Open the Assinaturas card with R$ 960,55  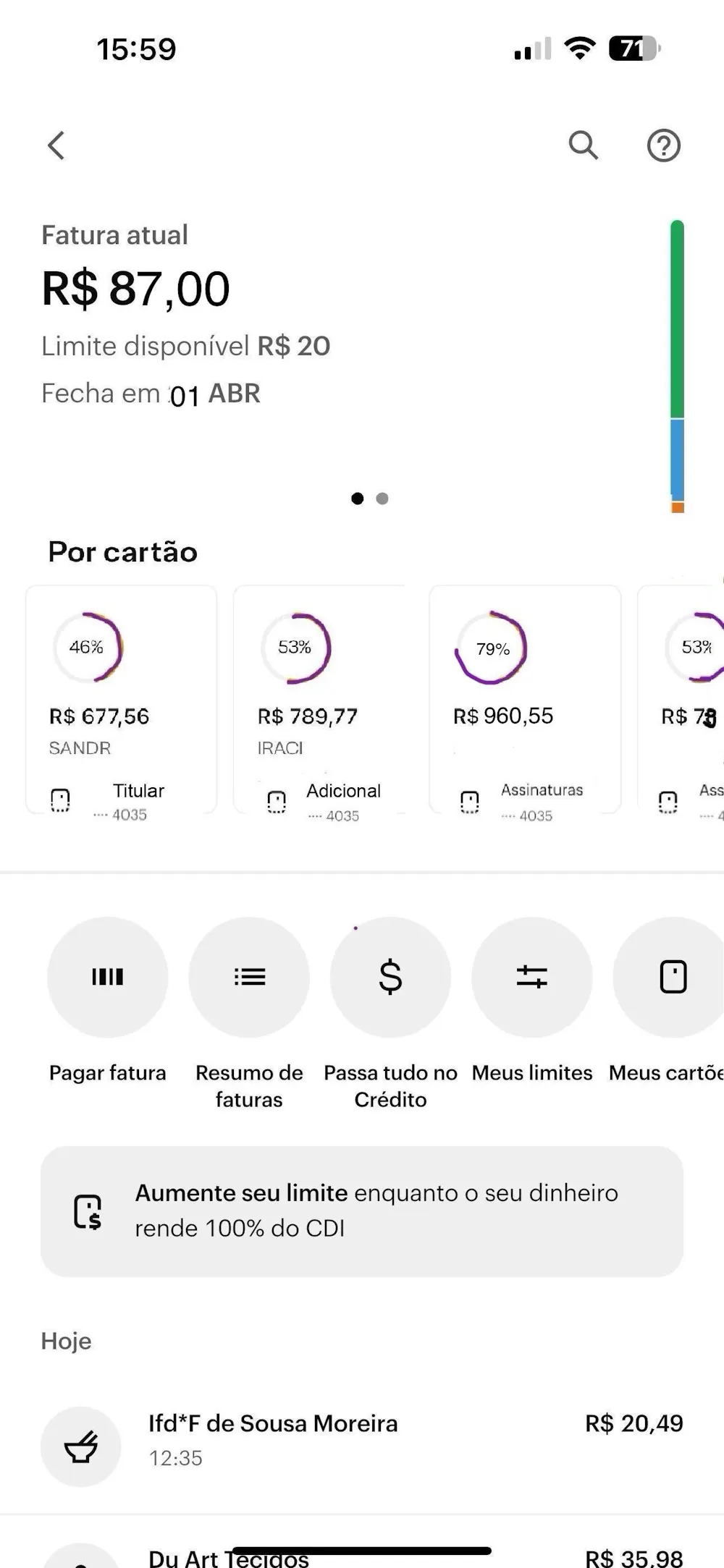pos(525,700)
